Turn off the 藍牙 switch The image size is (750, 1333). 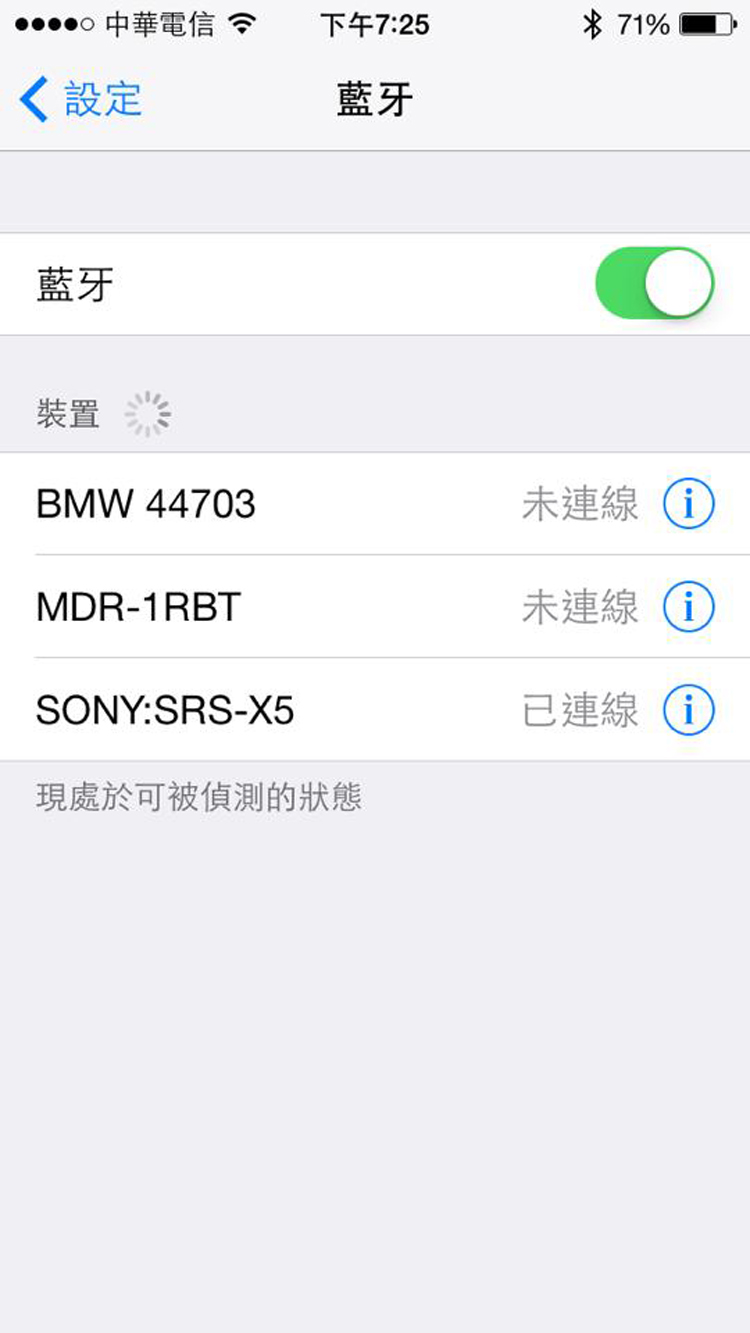tap(654, 284)
